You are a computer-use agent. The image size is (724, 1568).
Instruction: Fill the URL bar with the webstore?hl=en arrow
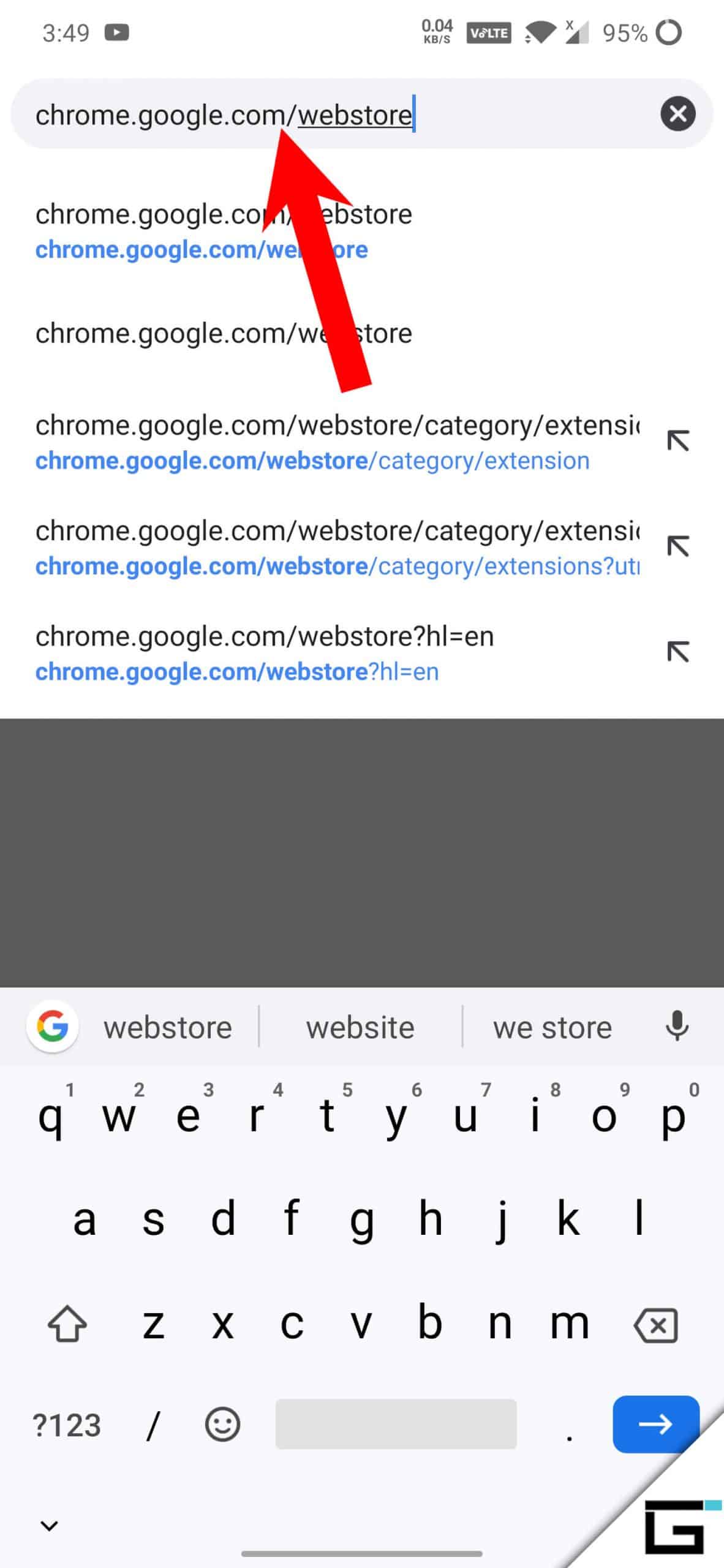pyautogui.click(x=677, y=652)
